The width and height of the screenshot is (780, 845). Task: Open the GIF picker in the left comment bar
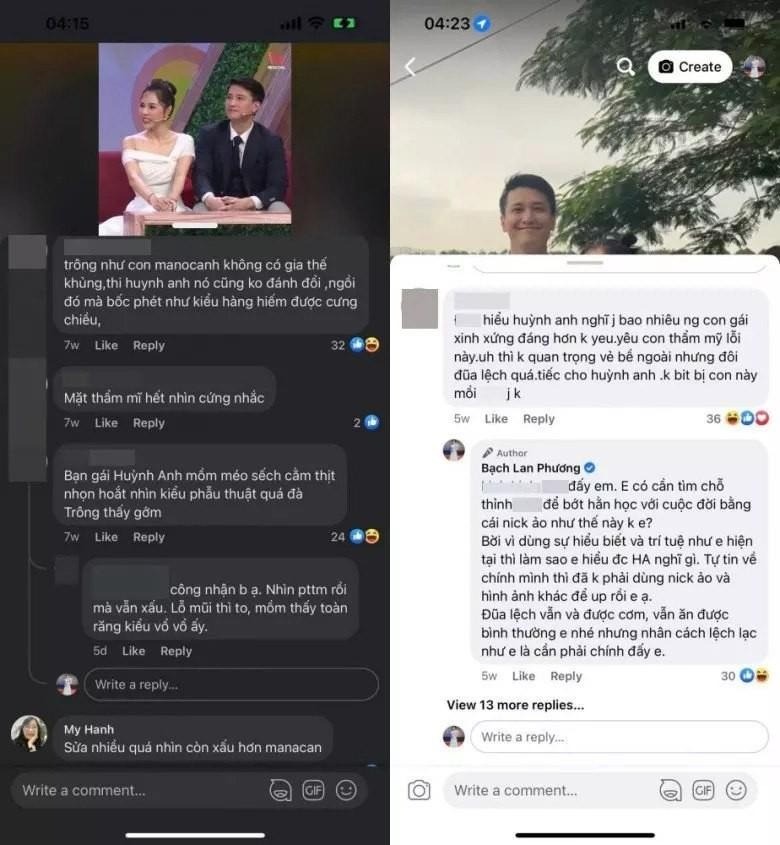(314, 790)
